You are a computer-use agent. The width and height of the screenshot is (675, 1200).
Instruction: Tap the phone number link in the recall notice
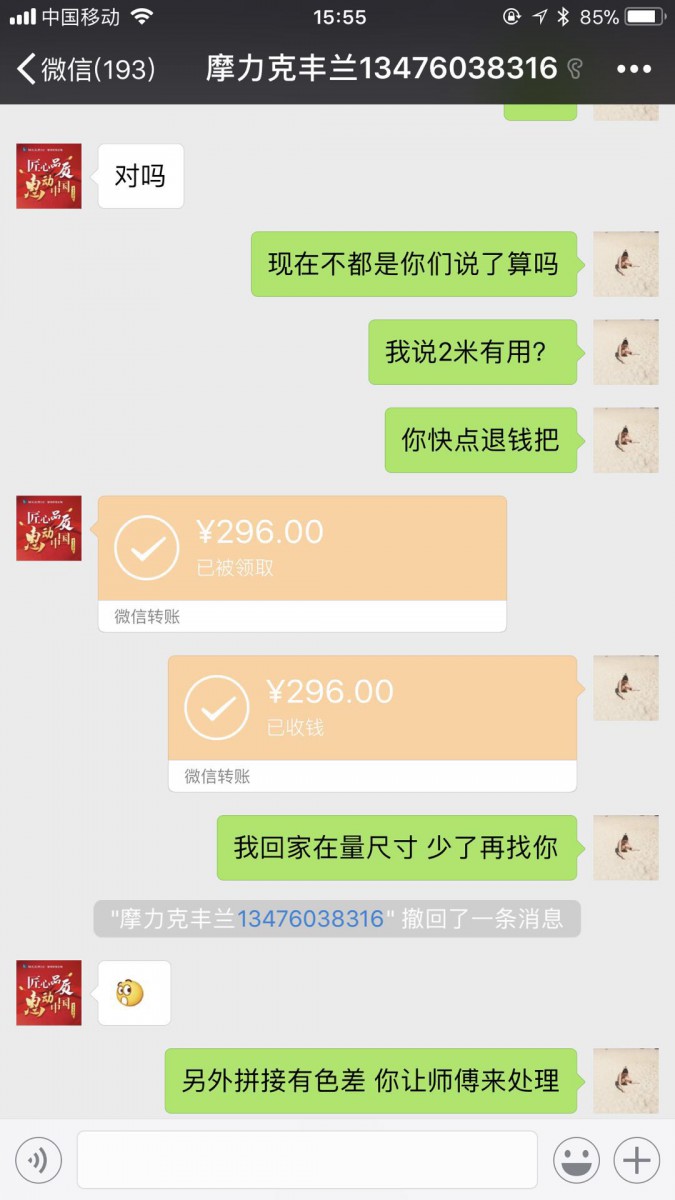(x=310, y=919)
